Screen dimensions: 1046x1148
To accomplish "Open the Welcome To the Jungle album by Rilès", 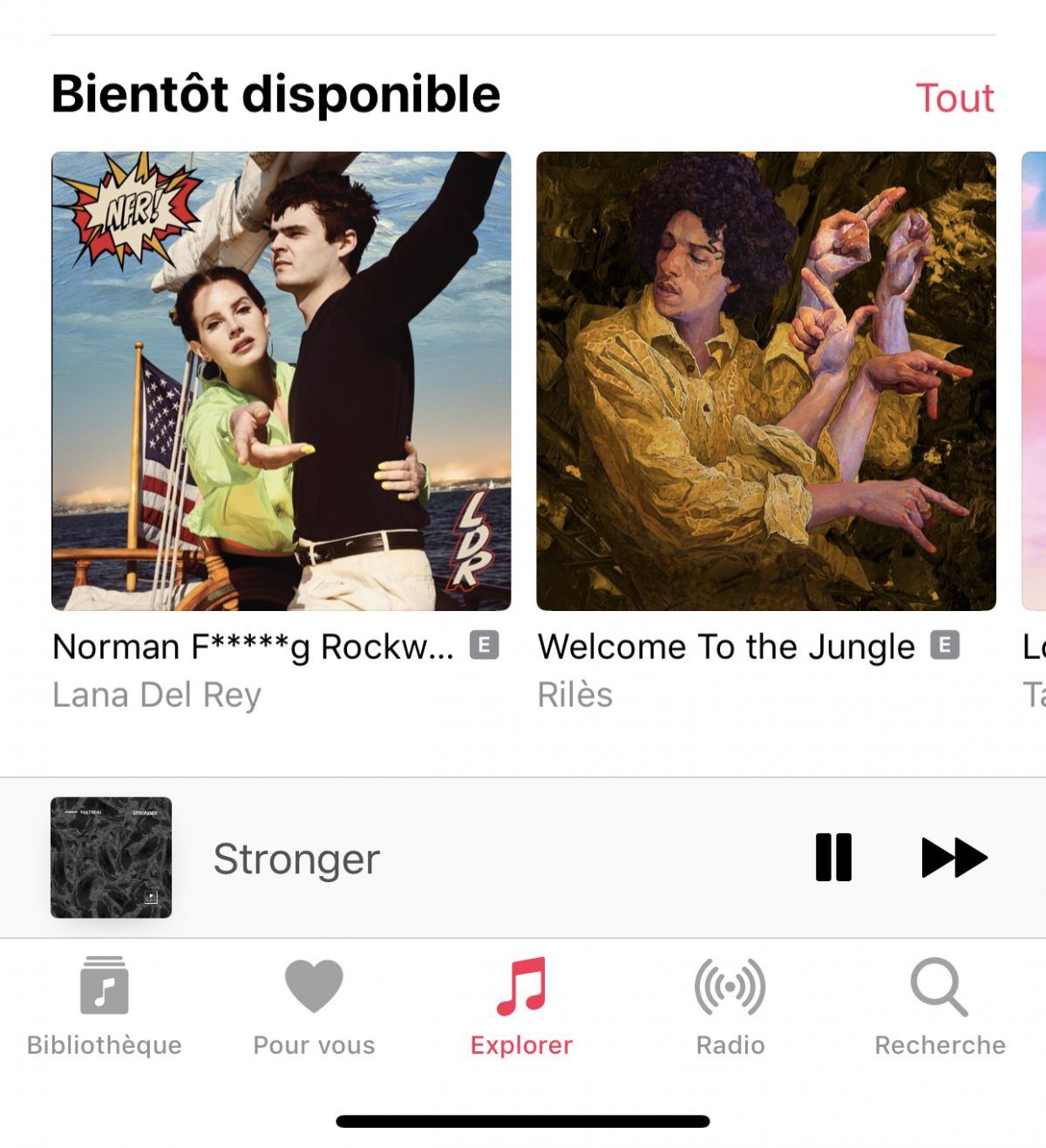I will click(767, 380).
